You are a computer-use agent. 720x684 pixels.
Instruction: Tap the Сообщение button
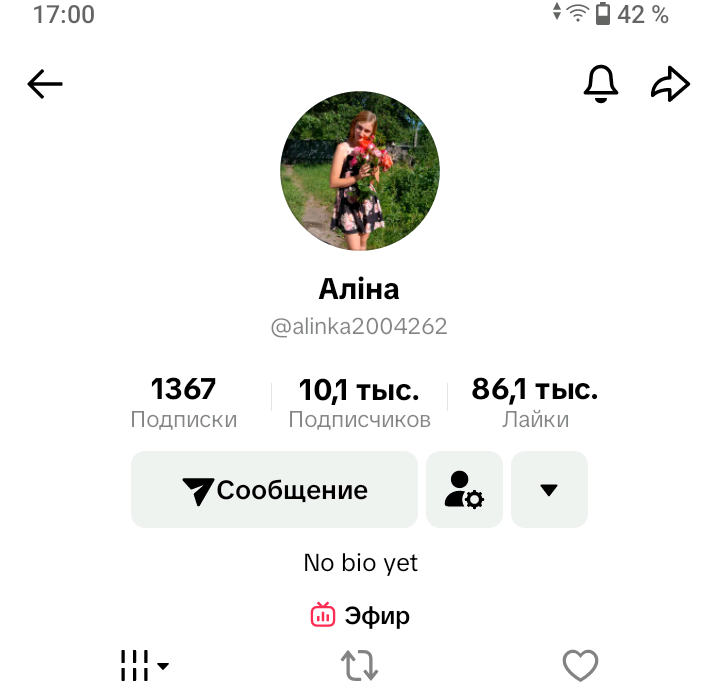(274, 490)
